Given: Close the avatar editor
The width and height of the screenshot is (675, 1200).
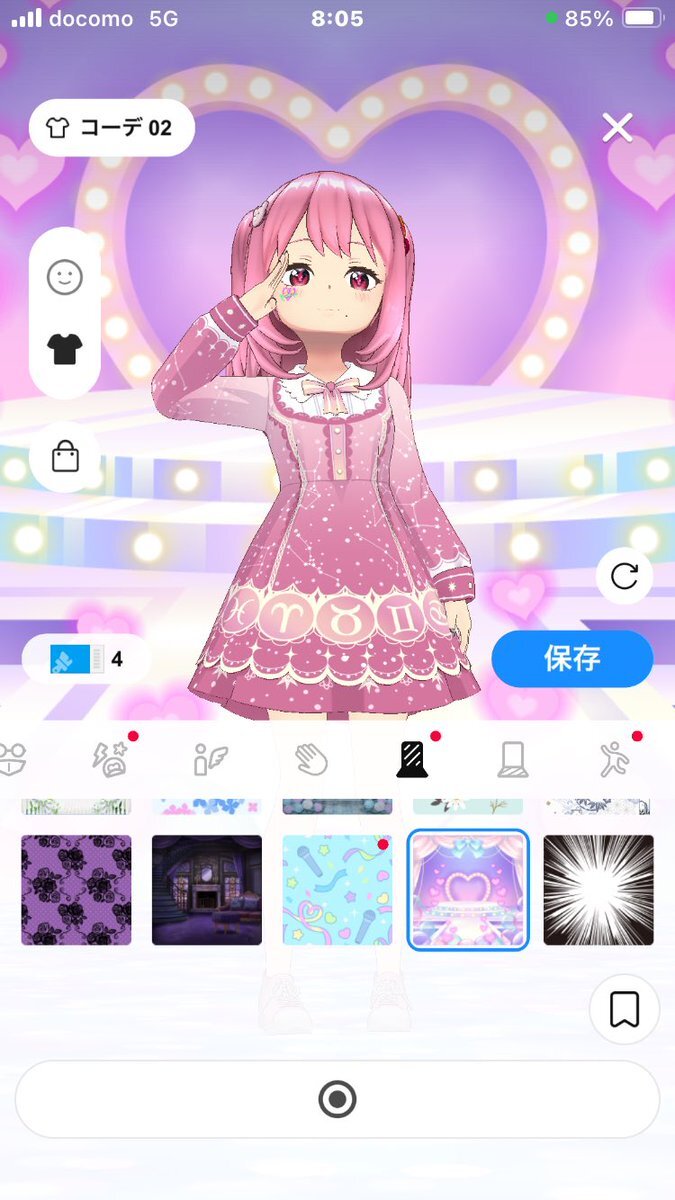Looking at the screenshot, I should pyautogui.click(x=617, y=128).
